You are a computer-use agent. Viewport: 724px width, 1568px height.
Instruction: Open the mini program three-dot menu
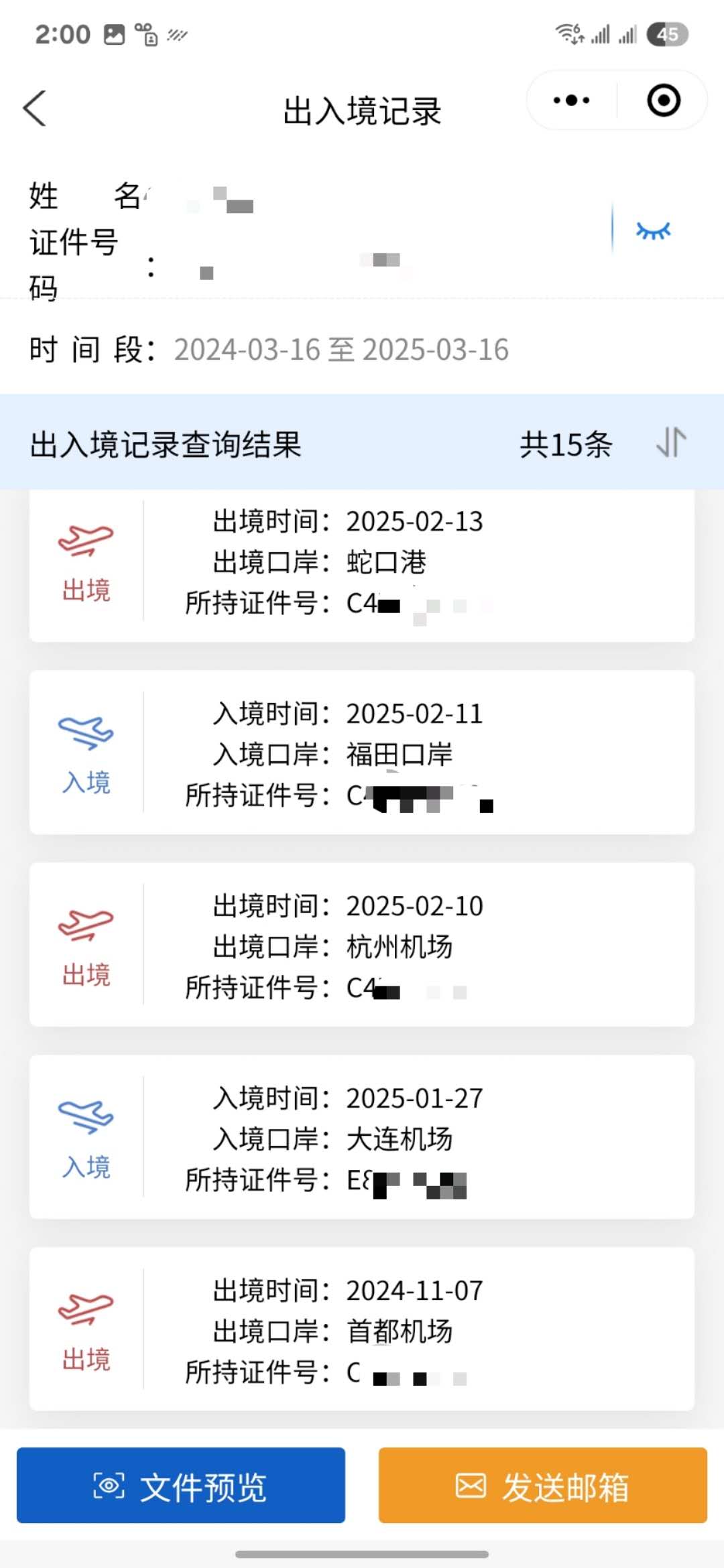coord(571,101)
